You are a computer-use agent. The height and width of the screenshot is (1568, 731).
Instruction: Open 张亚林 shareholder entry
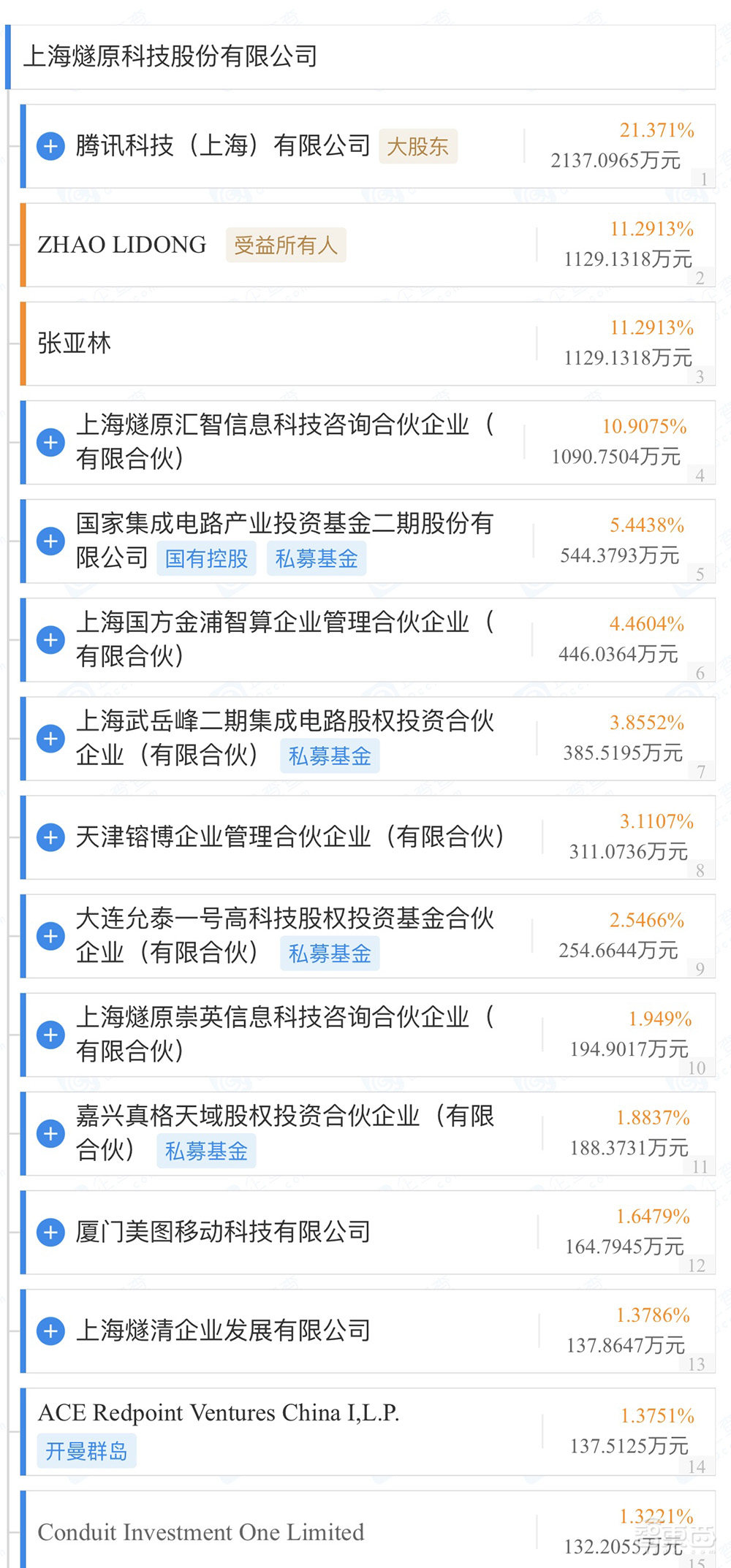coord(73,343)
